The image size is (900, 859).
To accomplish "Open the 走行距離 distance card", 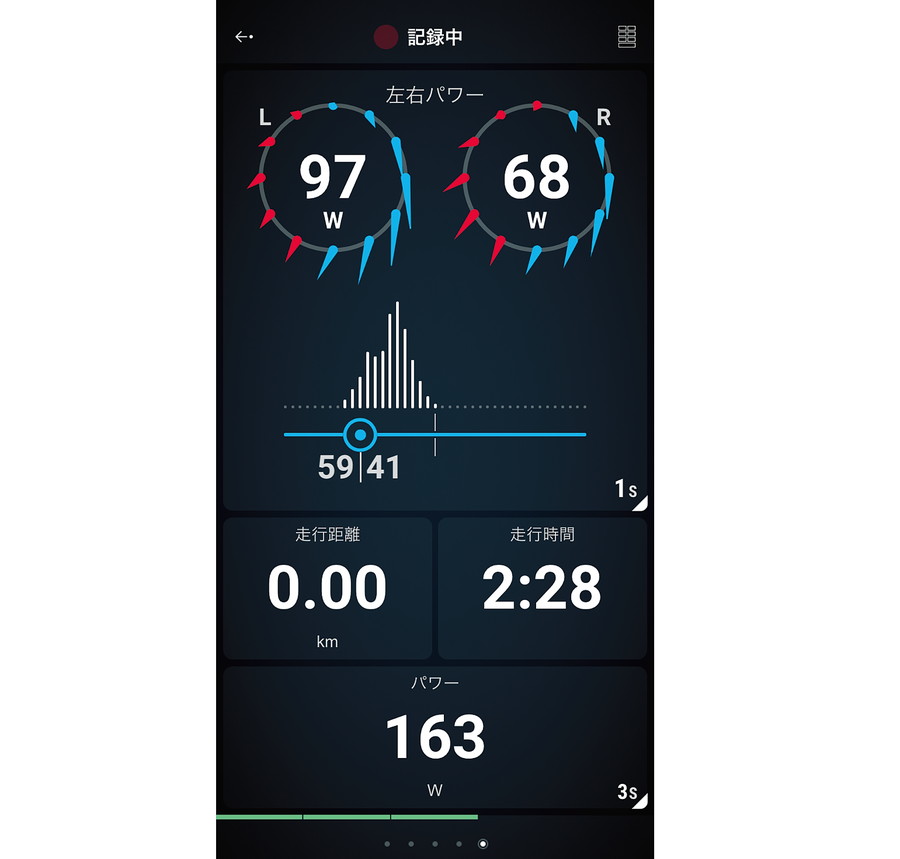I will pyautogui.click(x=327, y=588).
